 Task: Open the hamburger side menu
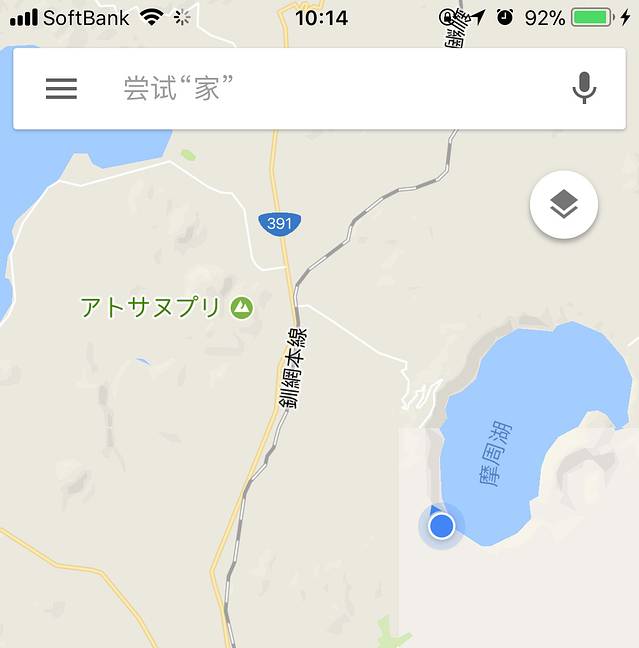[x=61, y=88]
